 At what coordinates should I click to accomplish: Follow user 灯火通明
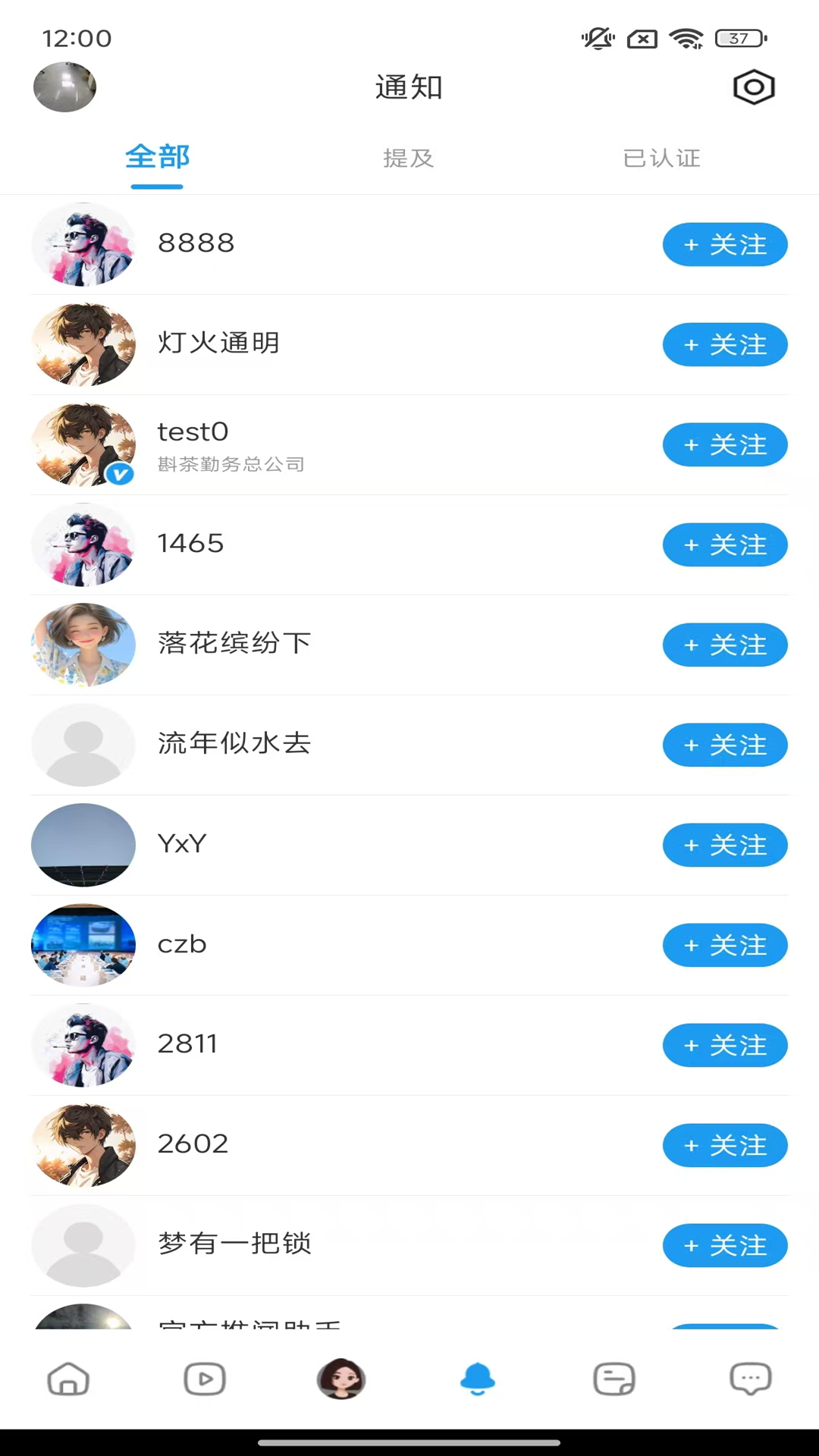coord(725,344)
